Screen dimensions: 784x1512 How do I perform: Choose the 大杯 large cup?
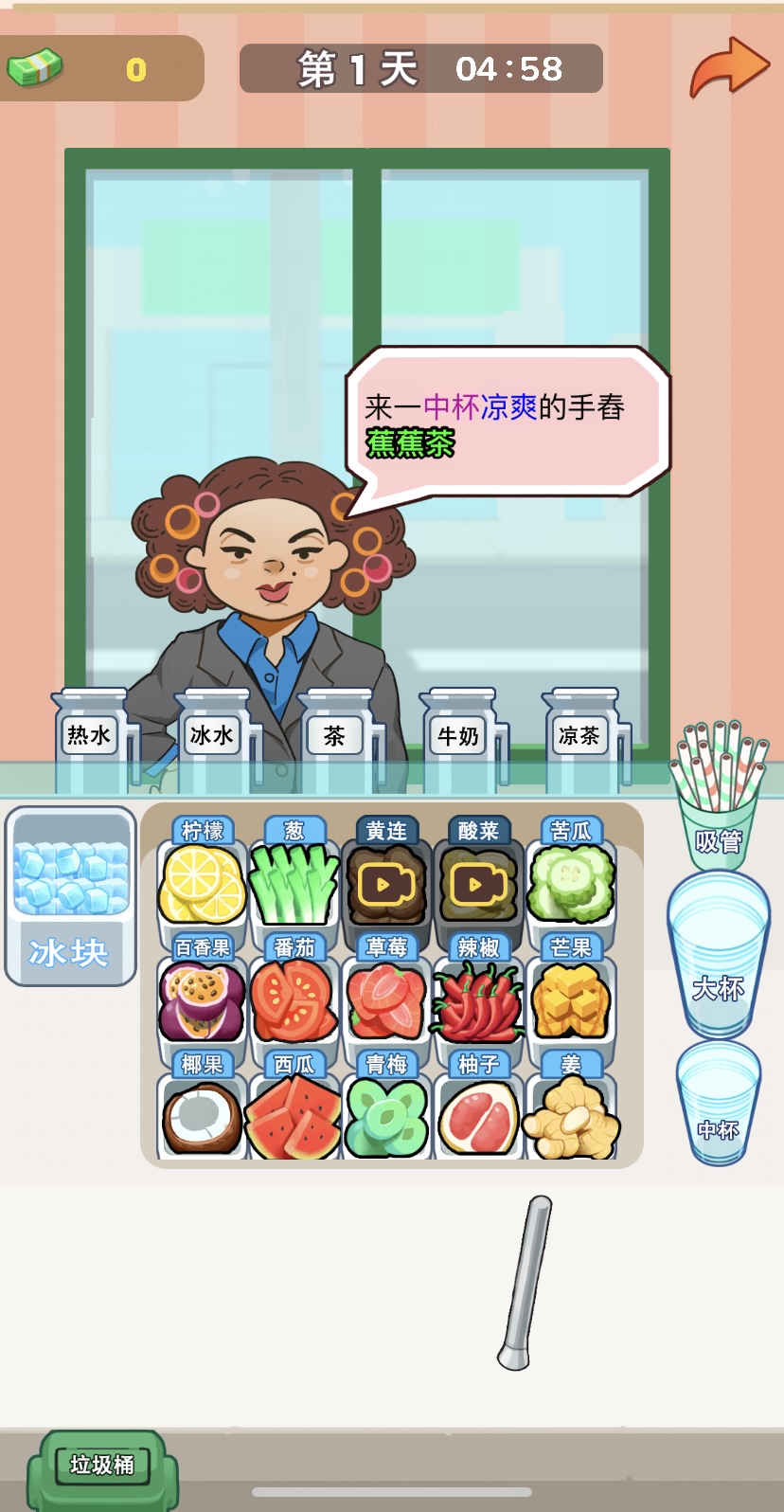tap(719, 957)
